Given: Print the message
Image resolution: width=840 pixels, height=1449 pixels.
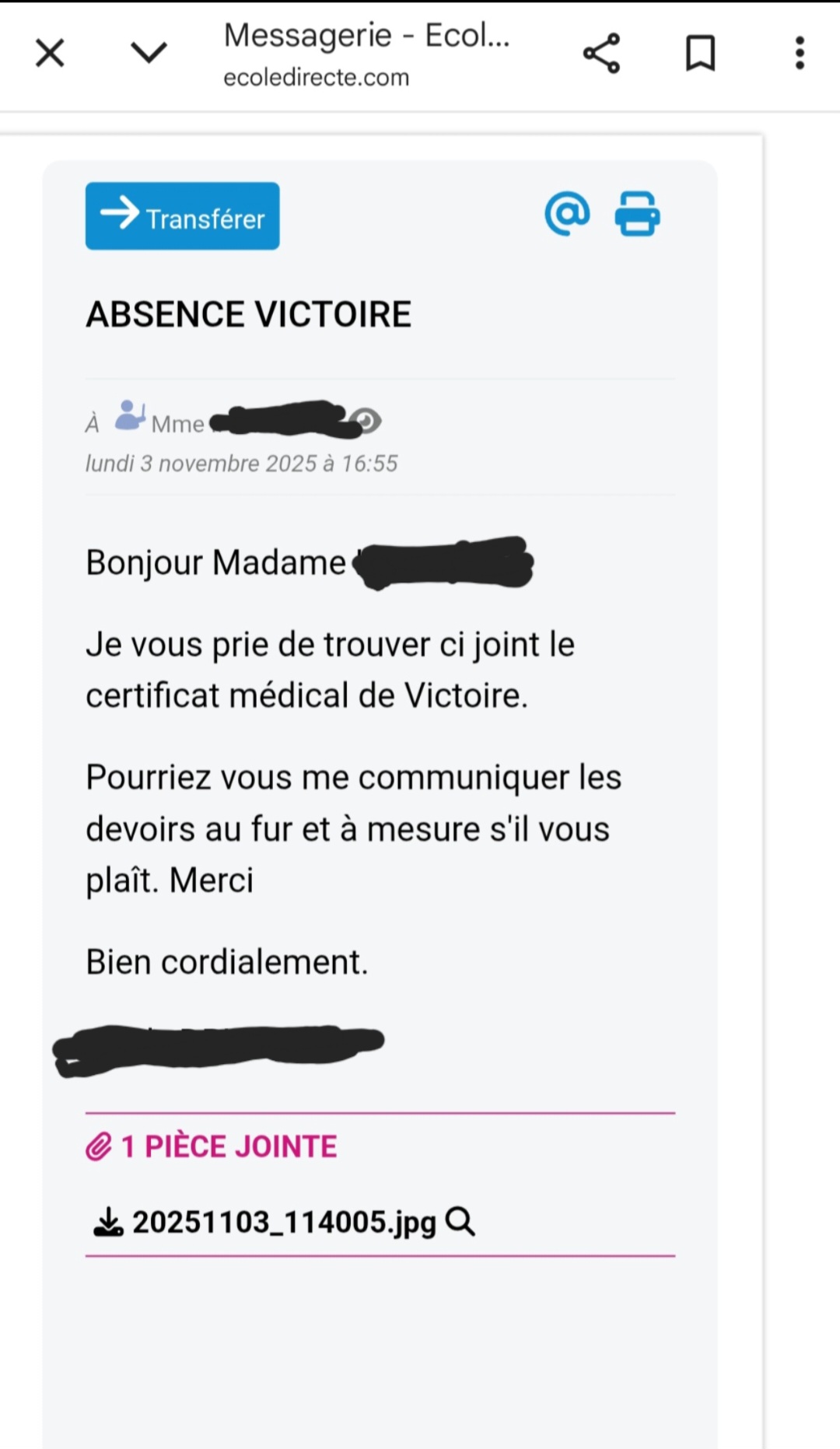Looking at the screenshot, I should [637, 214].
